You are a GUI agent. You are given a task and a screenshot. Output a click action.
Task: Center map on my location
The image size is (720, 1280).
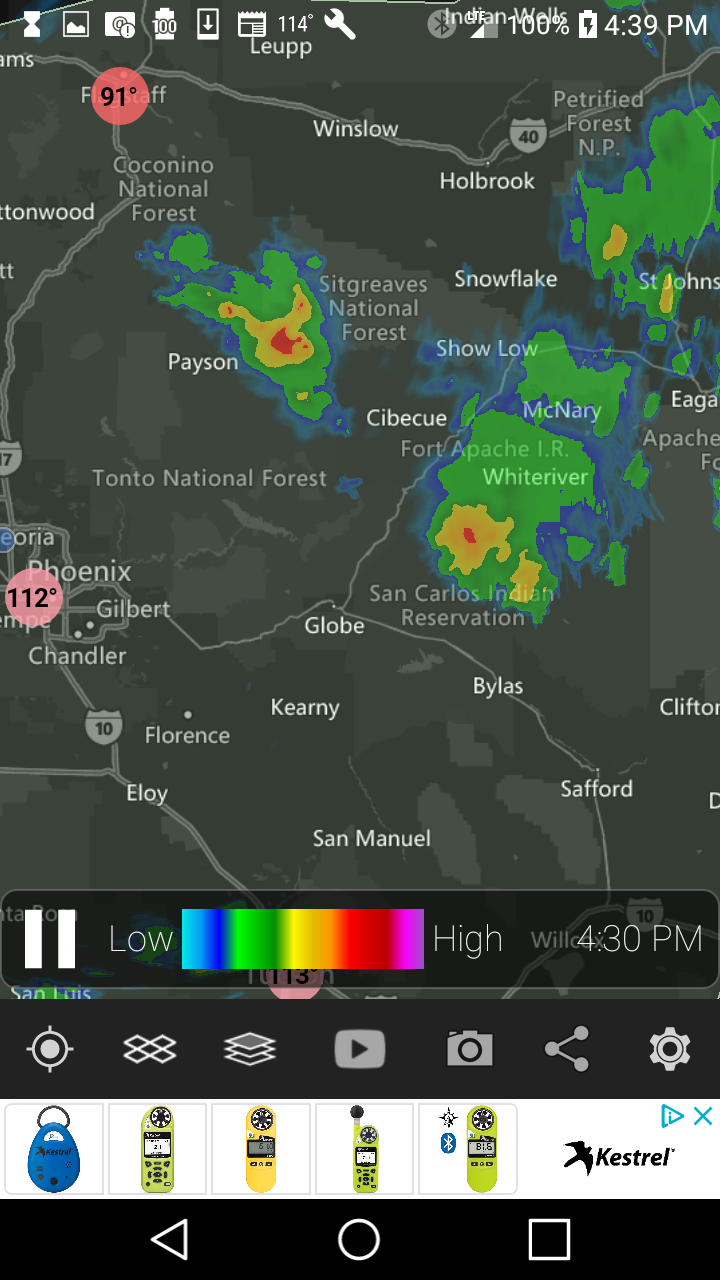point(50,1050)
